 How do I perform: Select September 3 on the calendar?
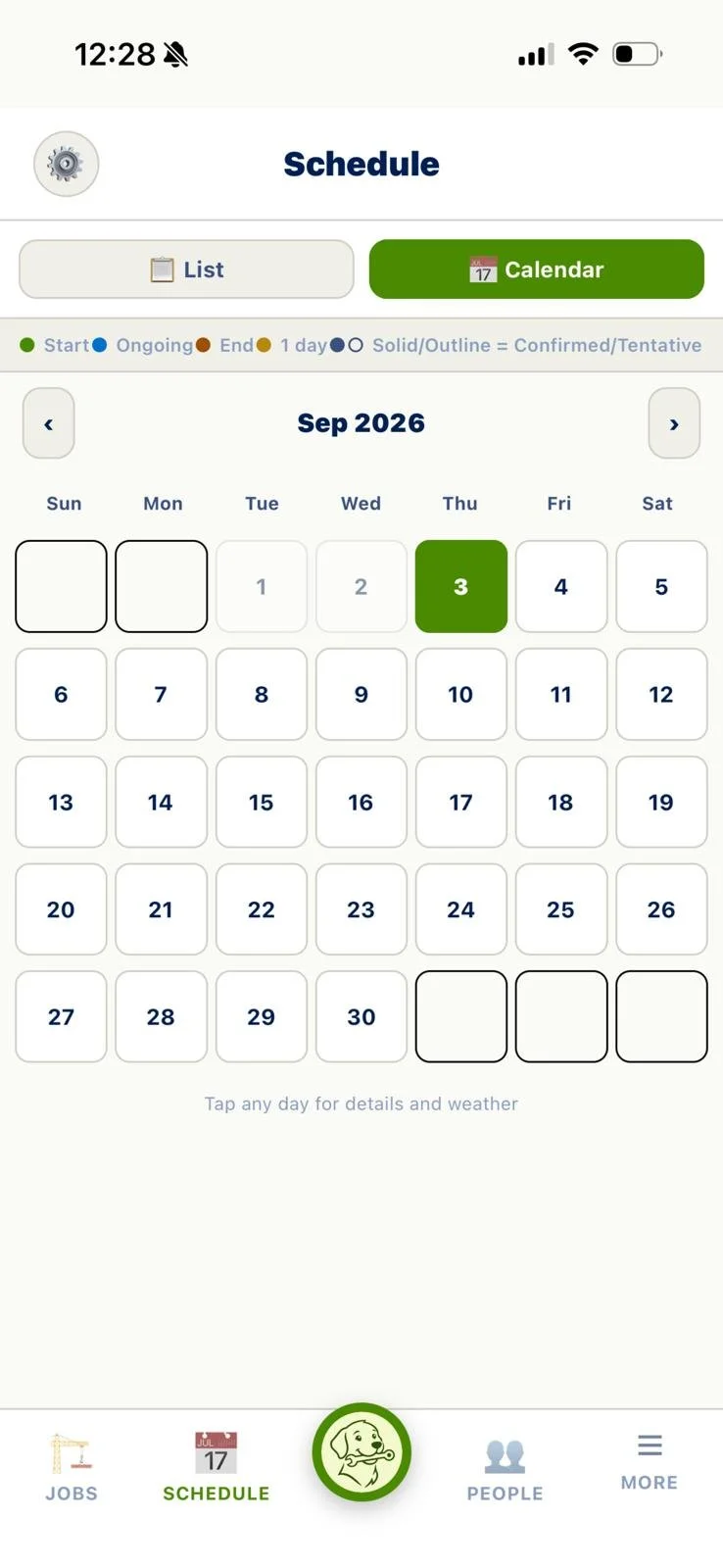[x=461, y=586]
